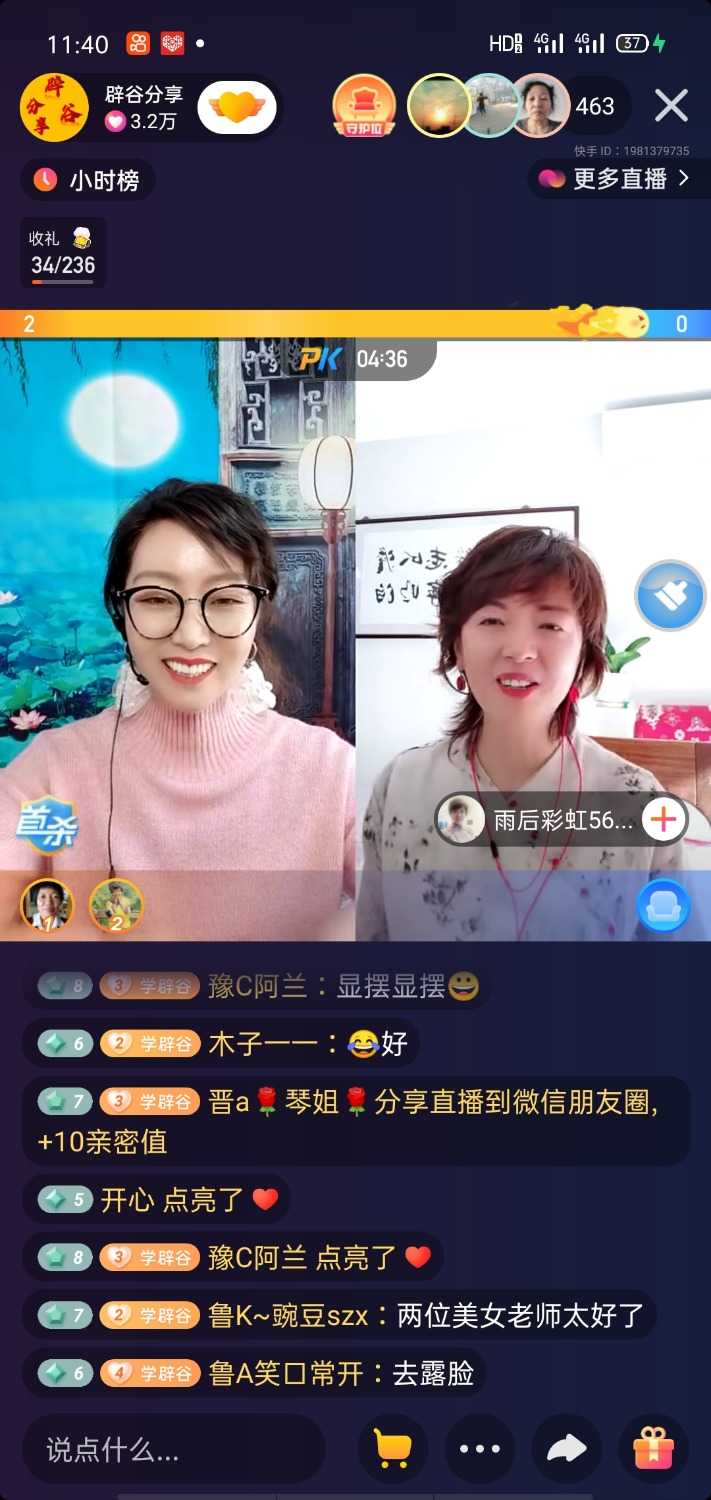Open top contributor number one avatar

coord(46,906)
